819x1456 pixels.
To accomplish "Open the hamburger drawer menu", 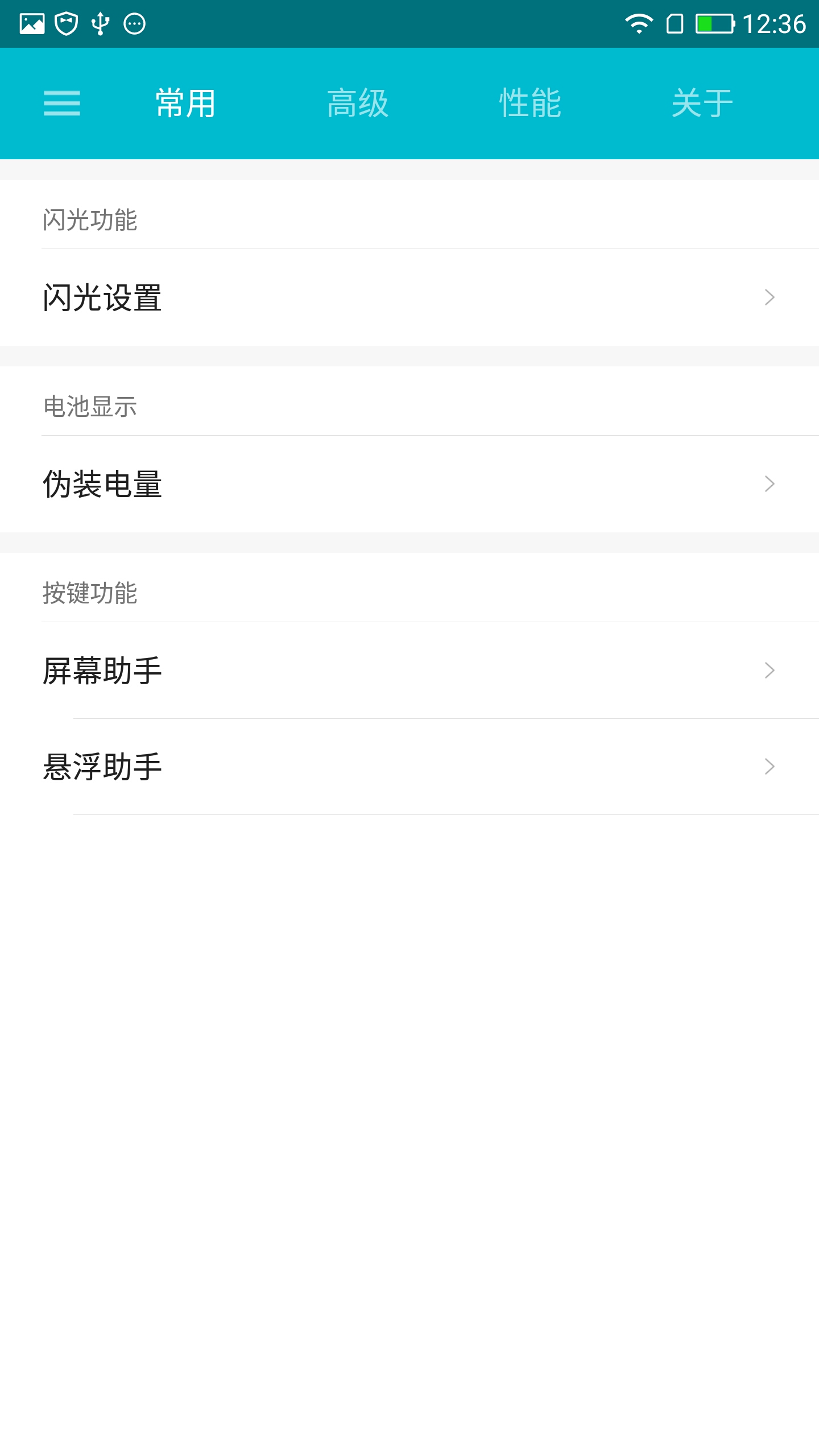I will [x=61, y=104].
